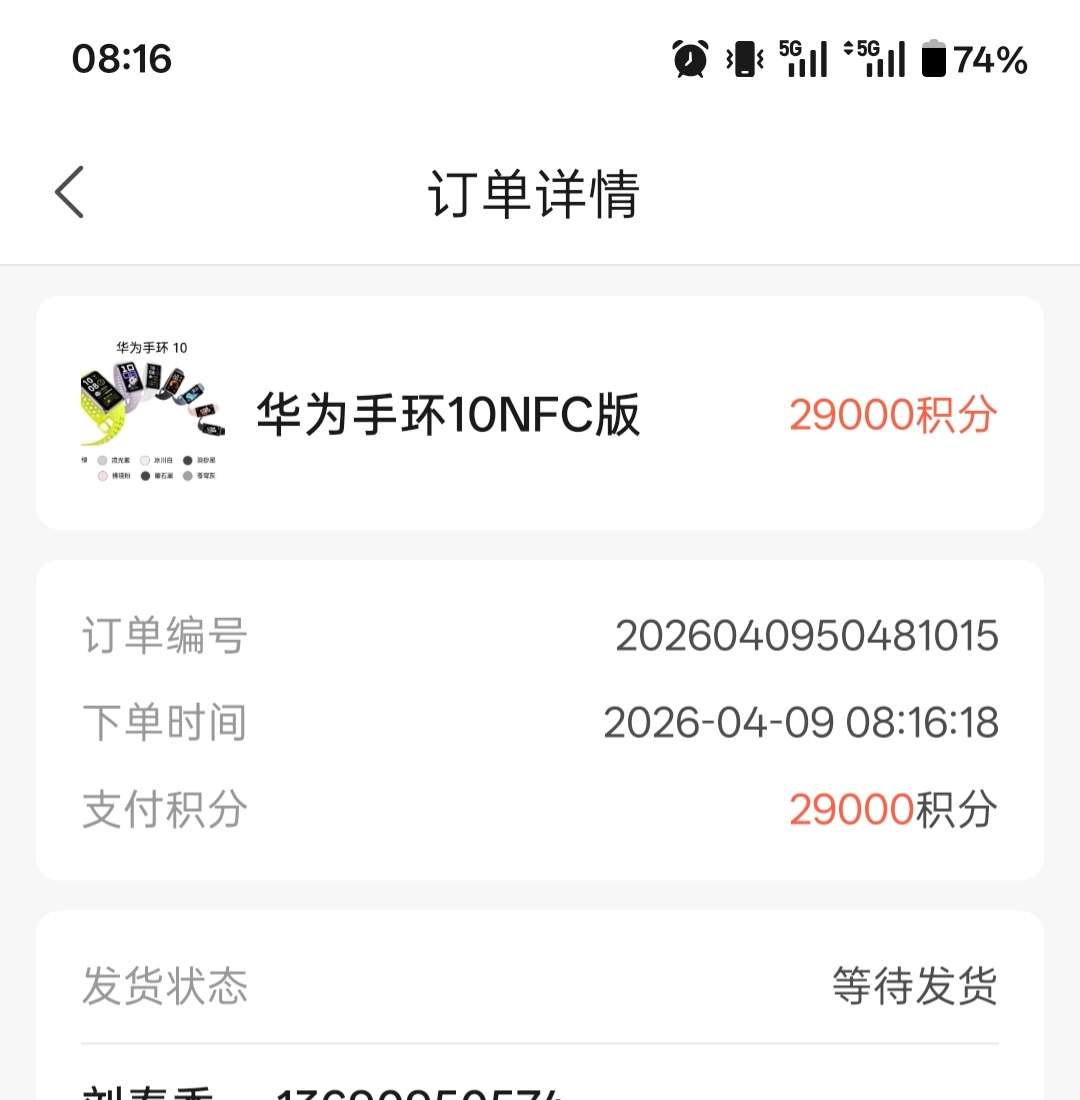This screenshot has height=1100, width=1080.
Task: Tap the first 5G signal indicator
Action: pyautogui.click(x=802, y=60)
